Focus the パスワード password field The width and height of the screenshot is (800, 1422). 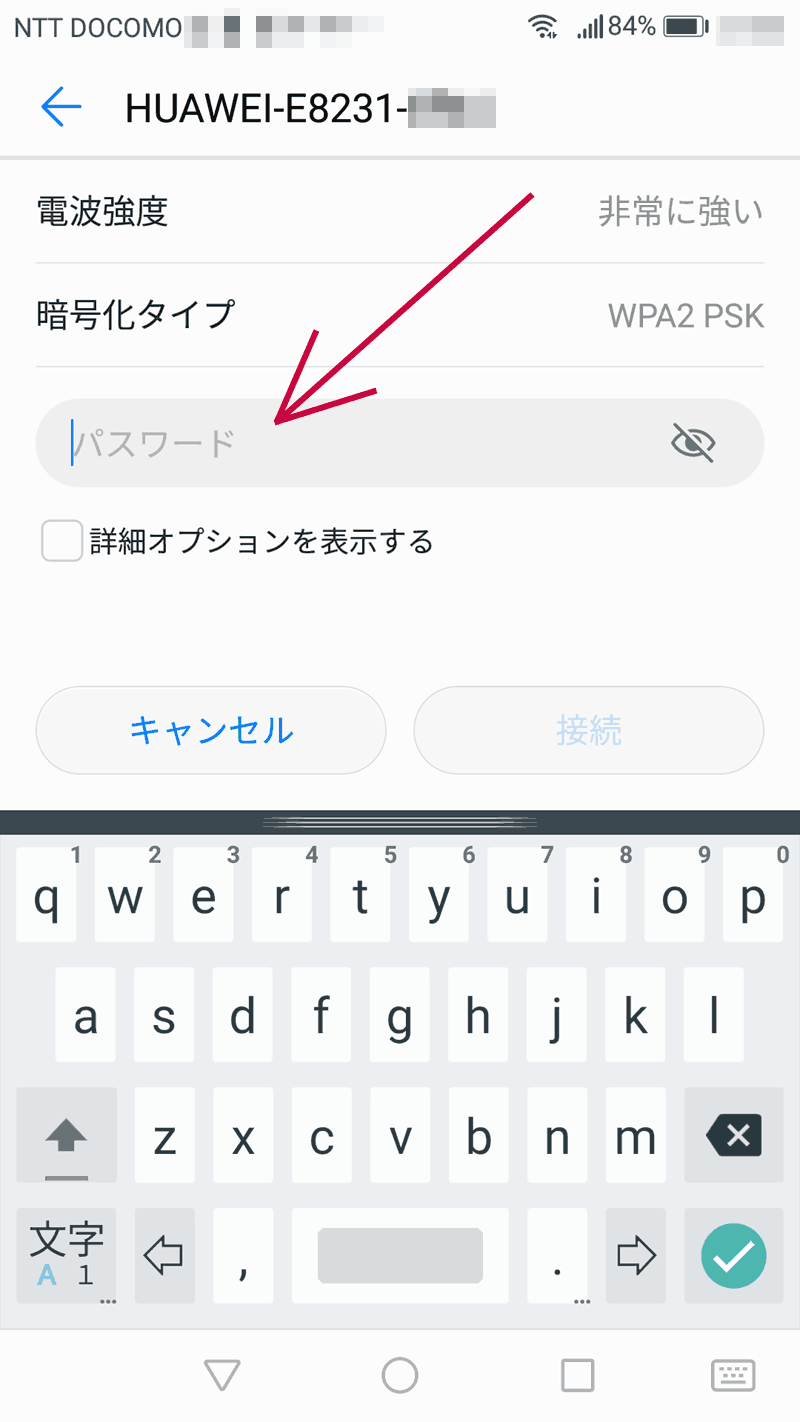(x=350, y=443)
